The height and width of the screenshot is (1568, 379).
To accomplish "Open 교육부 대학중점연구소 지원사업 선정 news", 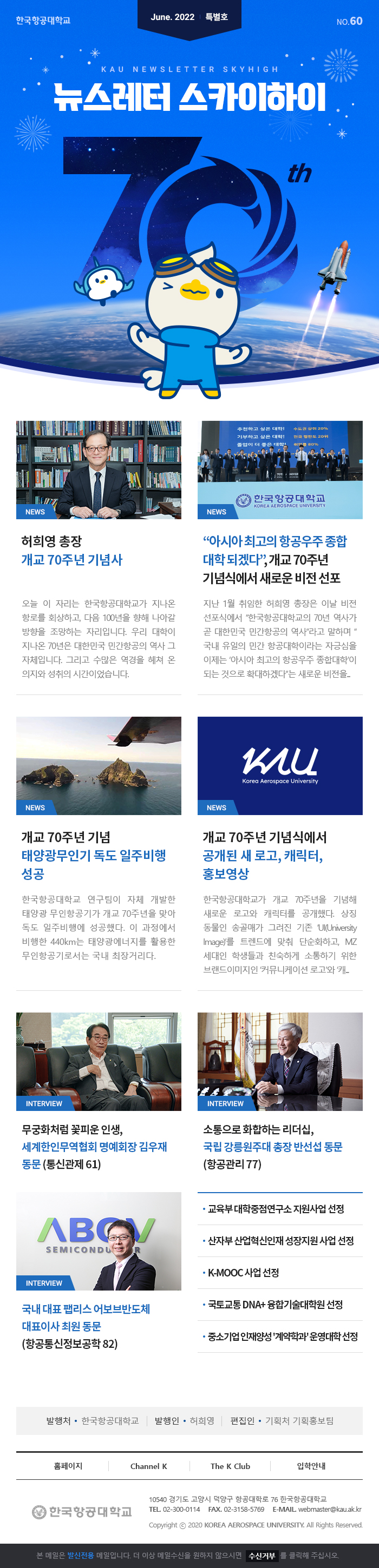I will pyautogui.click(x=276, y=1208).
